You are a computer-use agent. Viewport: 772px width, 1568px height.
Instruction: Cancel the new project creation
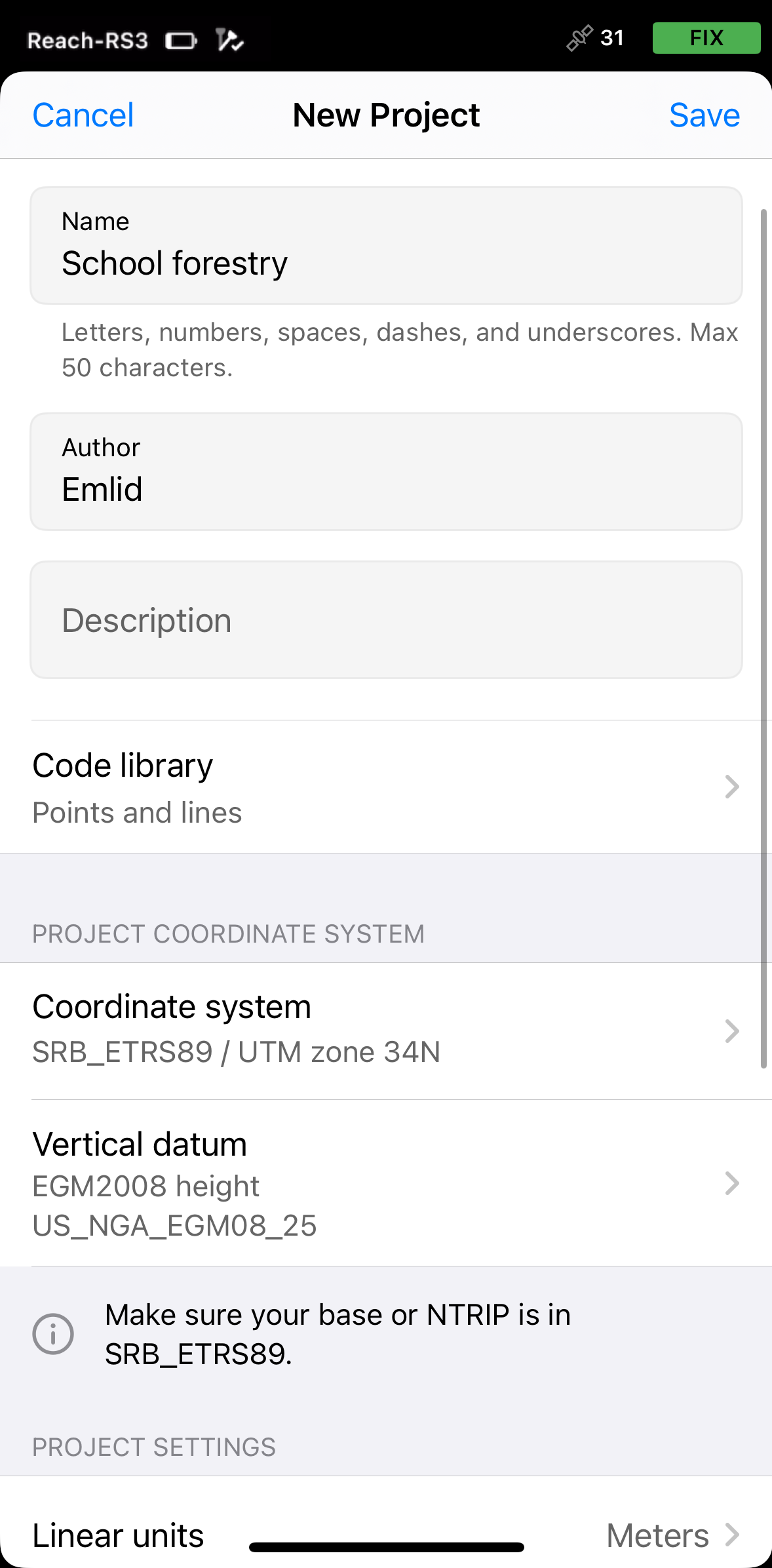tap(83, 115)
